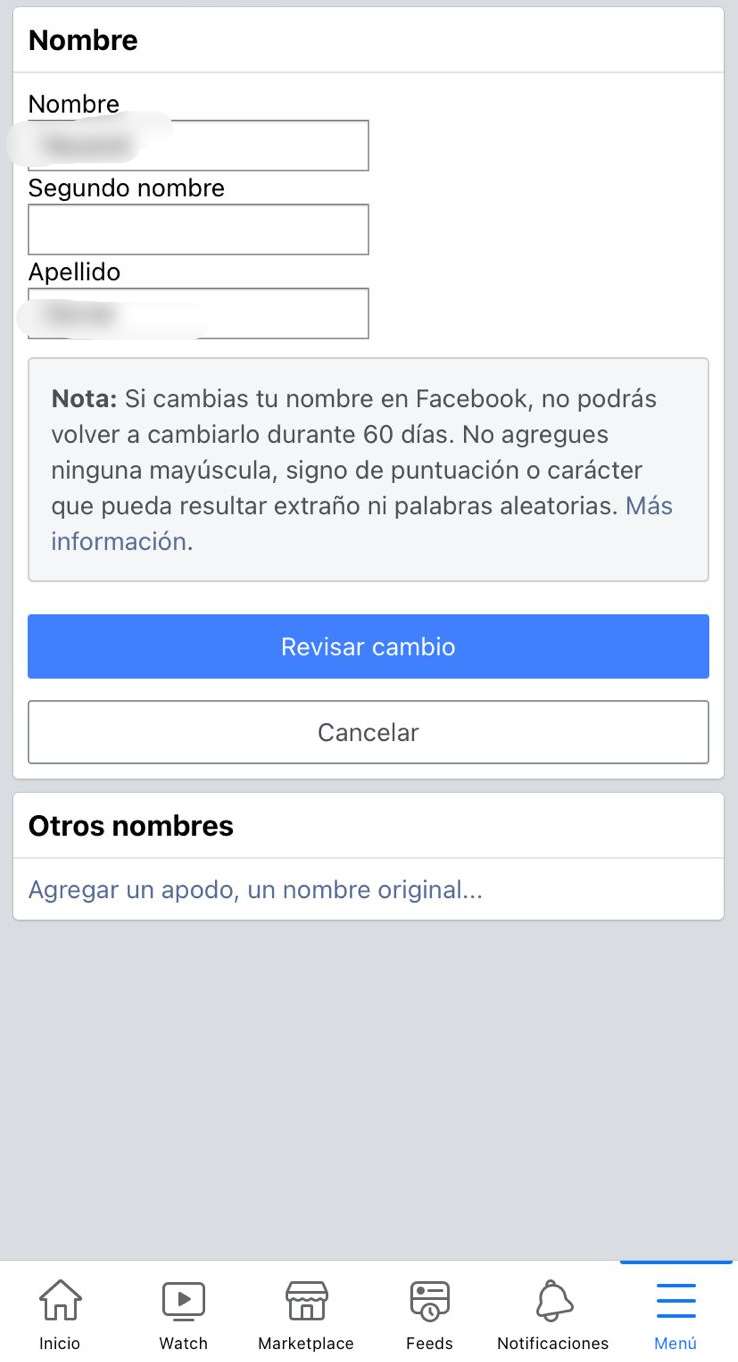This screenshot has height=1362, width=738.
Task: Tap the Nombre text field
Action: tap(198, 146)
